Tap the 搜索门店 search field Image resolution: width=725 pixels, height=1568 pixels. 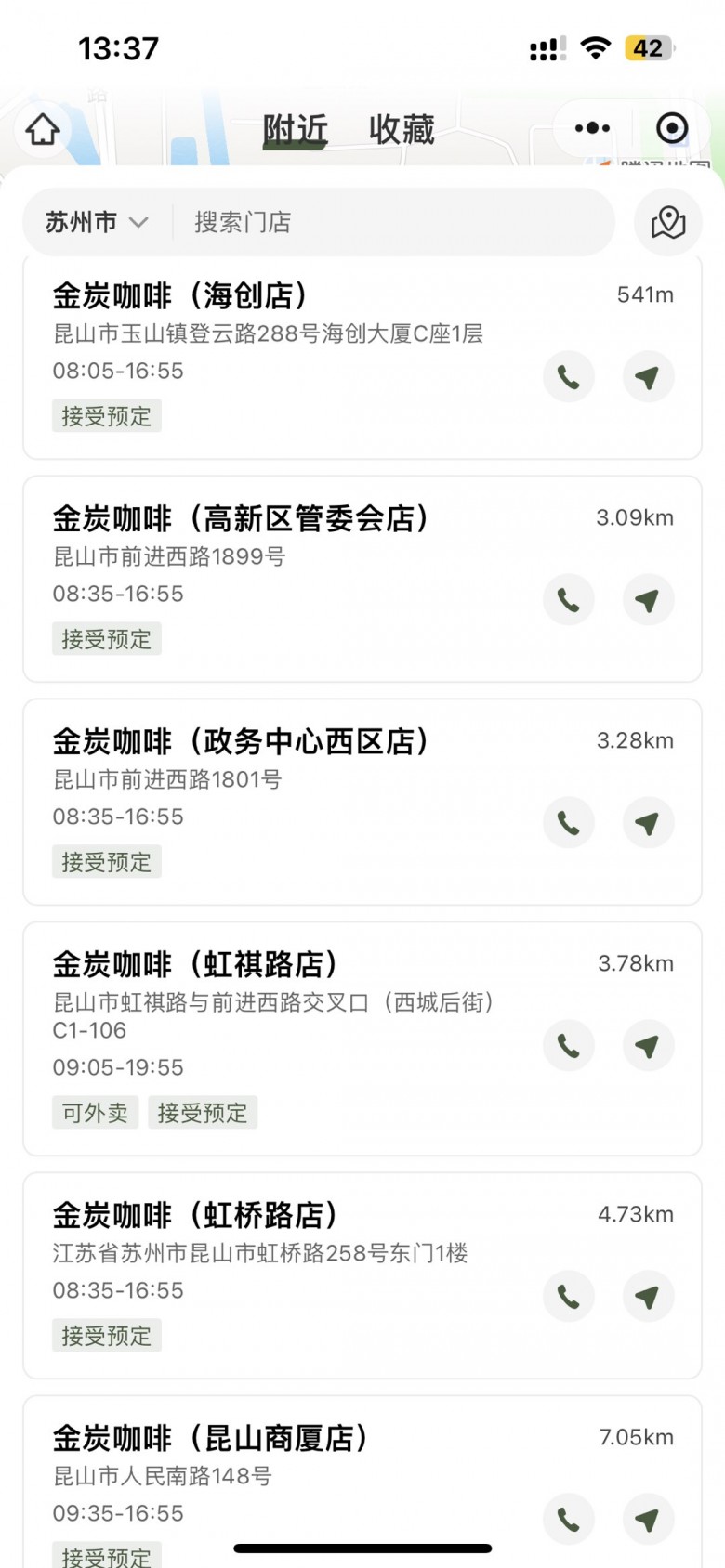[390, 222]
